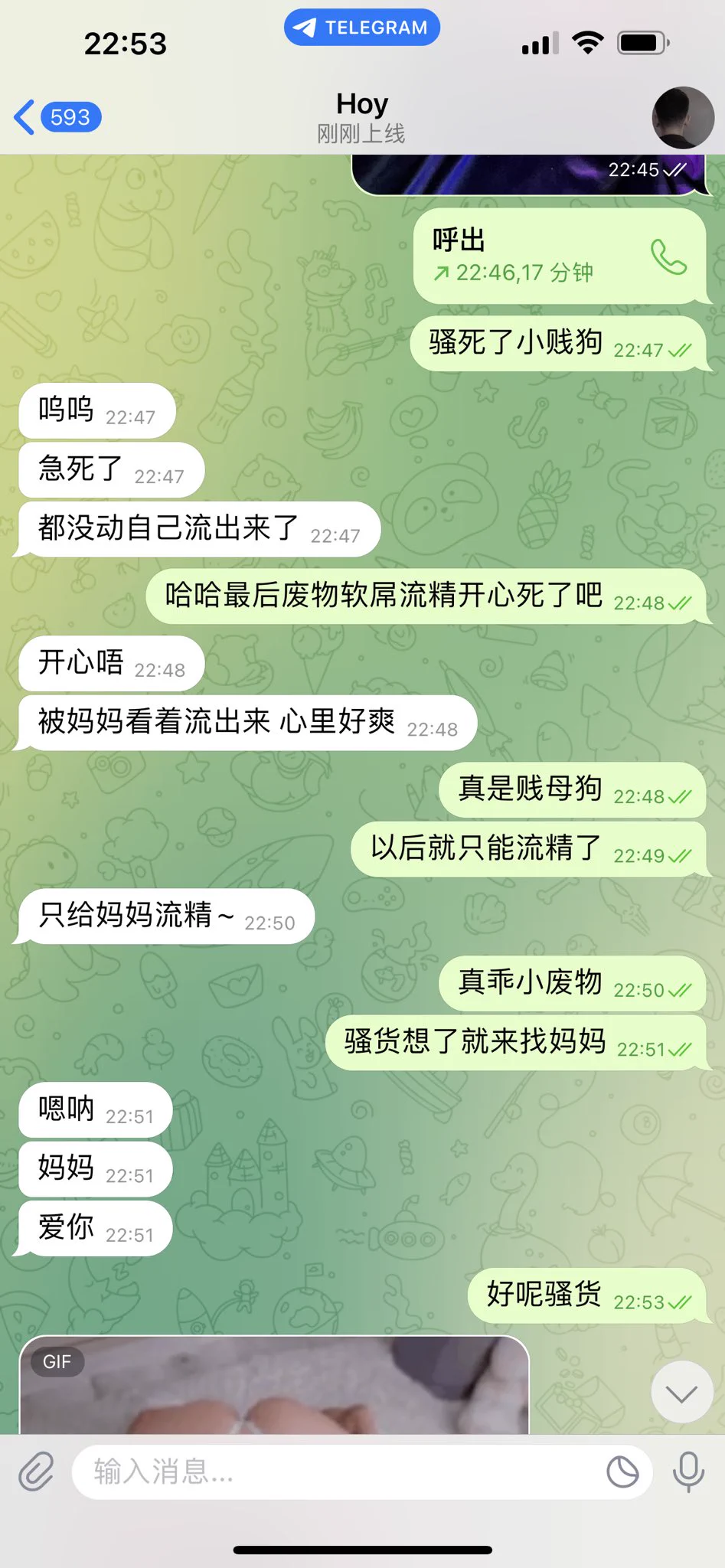Return to the call via the Telegram pill

pos(361,28)
